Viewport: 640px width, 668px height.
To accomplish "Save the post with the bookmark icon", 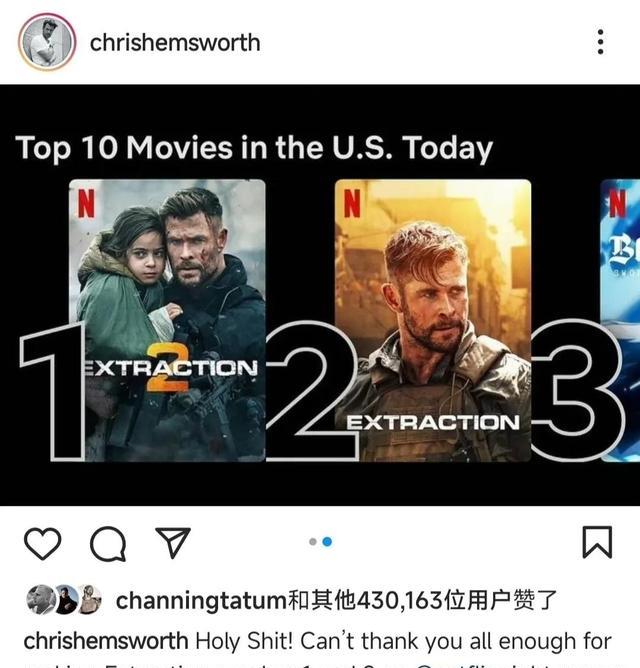I will point(596,542).
